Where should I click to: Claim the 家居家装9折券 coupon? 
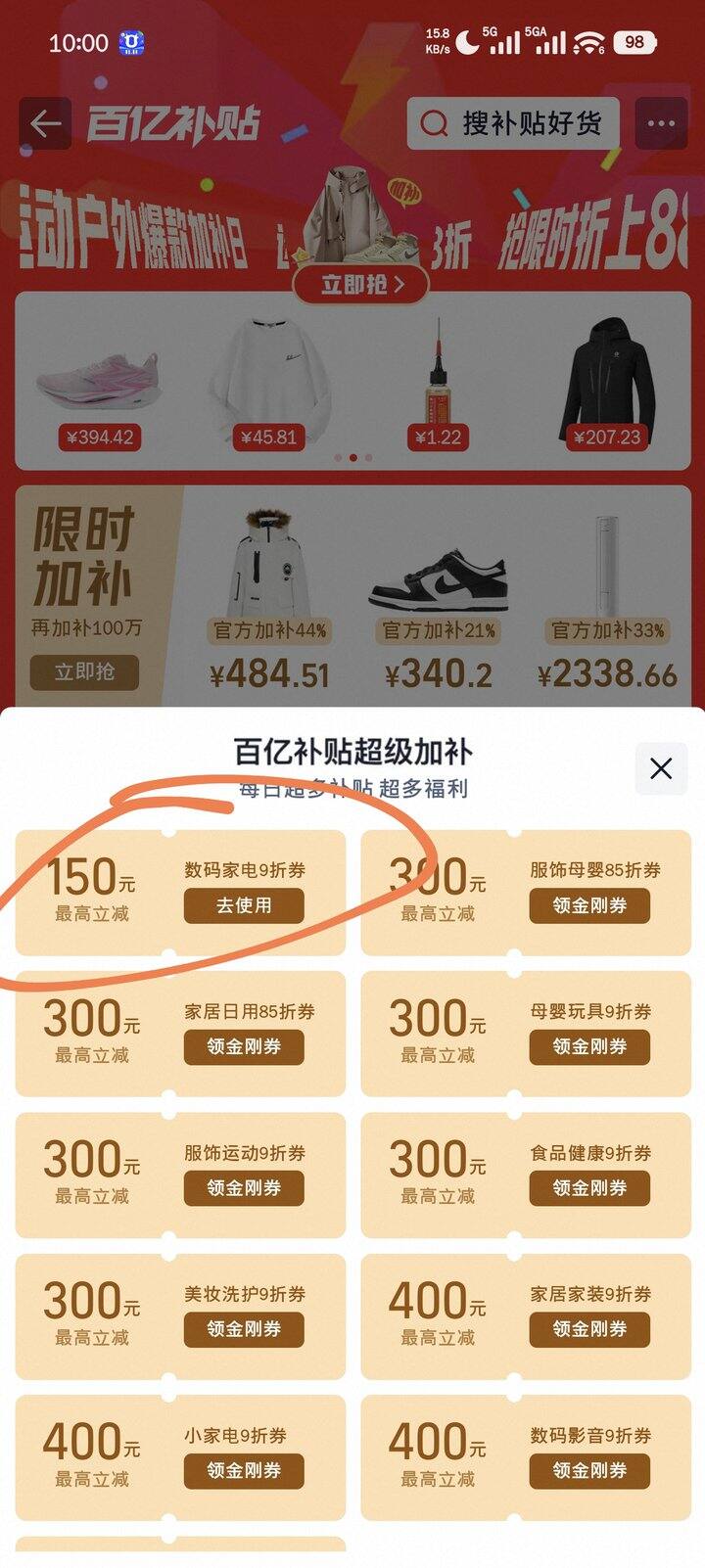tap(589, 1329)
